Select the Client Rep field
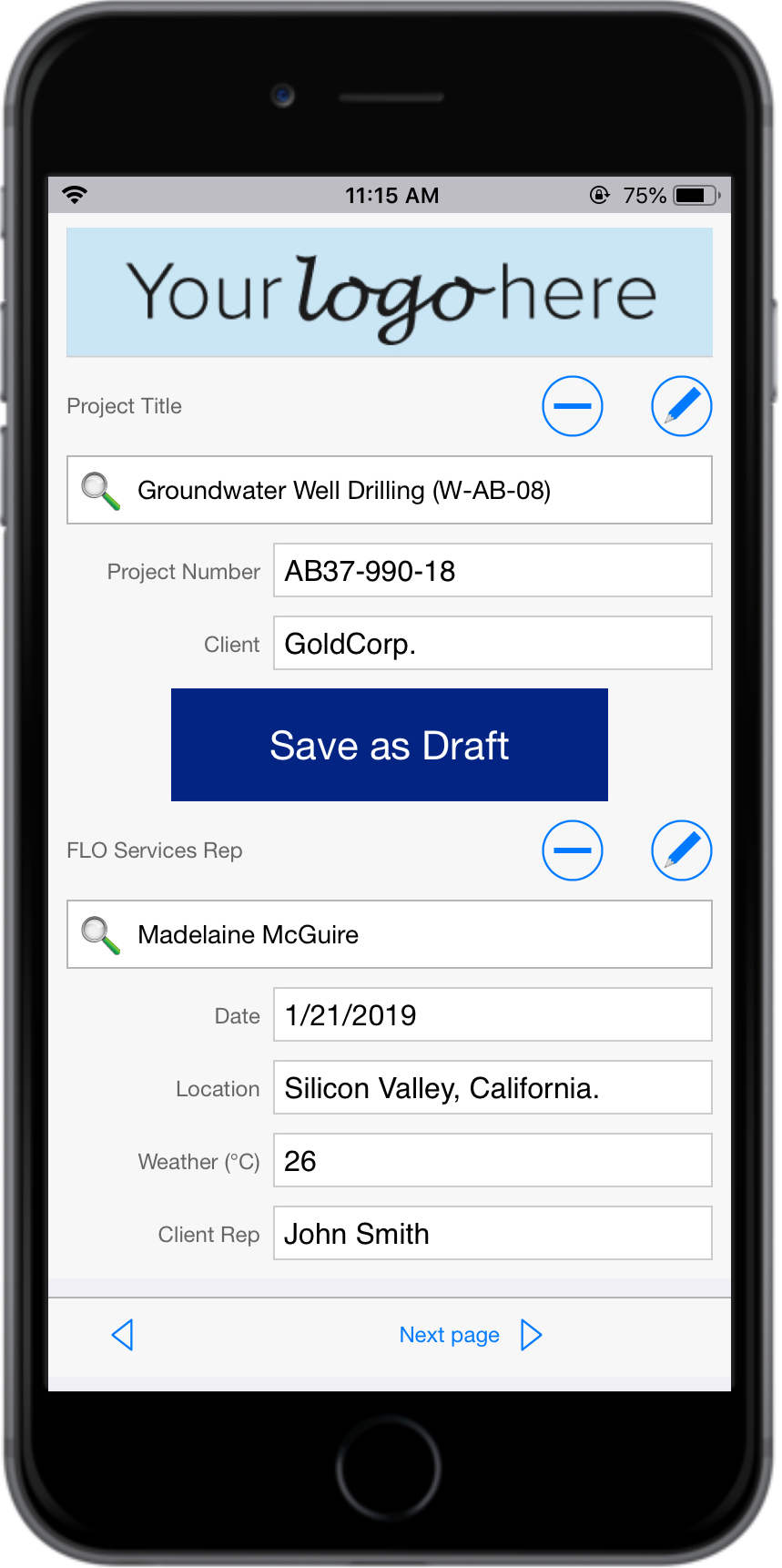This screenshot has height=1568, width=782. click(x=493, y=1234)
